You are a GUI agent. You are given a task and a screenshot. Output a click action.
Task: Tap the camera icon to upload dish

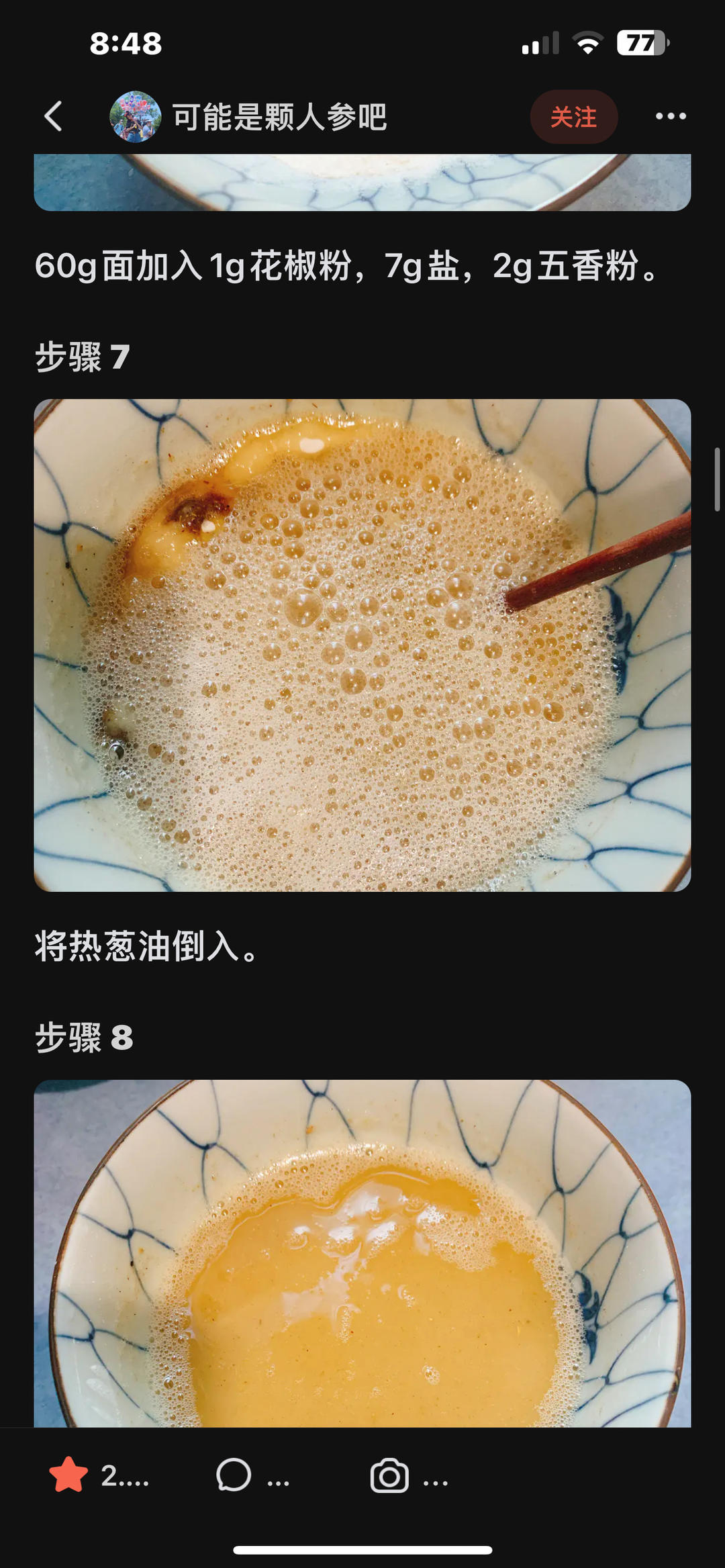pos(389,1475)
